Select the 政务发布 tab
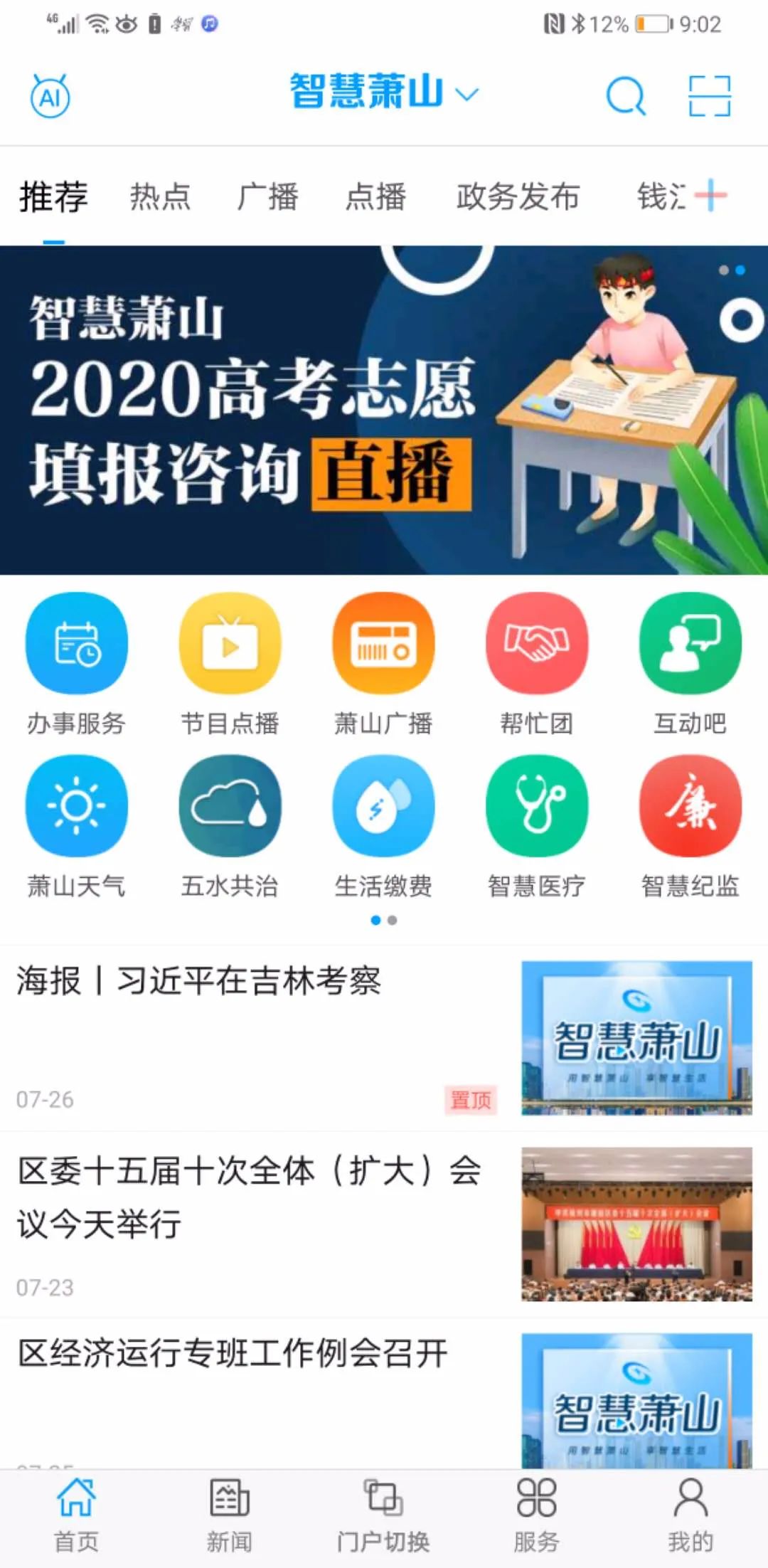This screenshot has width=768, height=1568. point(518,197)
